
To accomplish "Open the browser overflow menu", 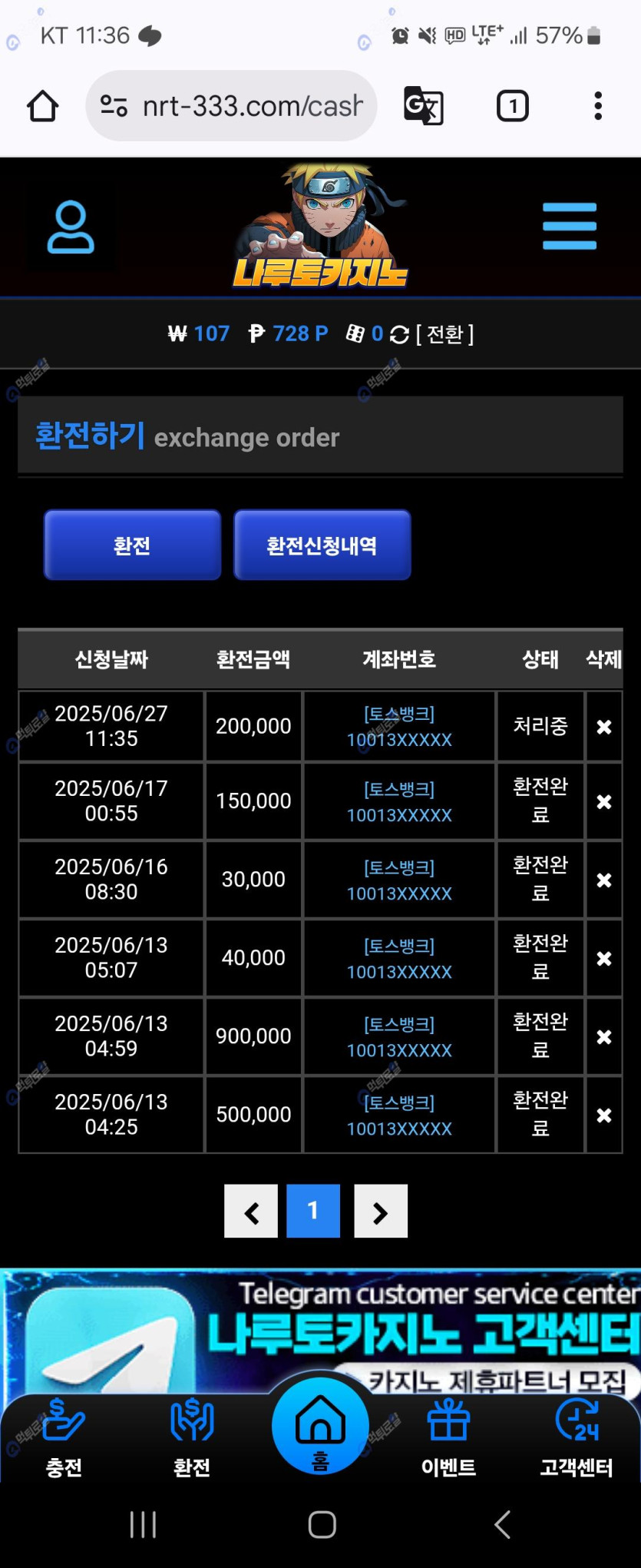I will coord(597,106).
